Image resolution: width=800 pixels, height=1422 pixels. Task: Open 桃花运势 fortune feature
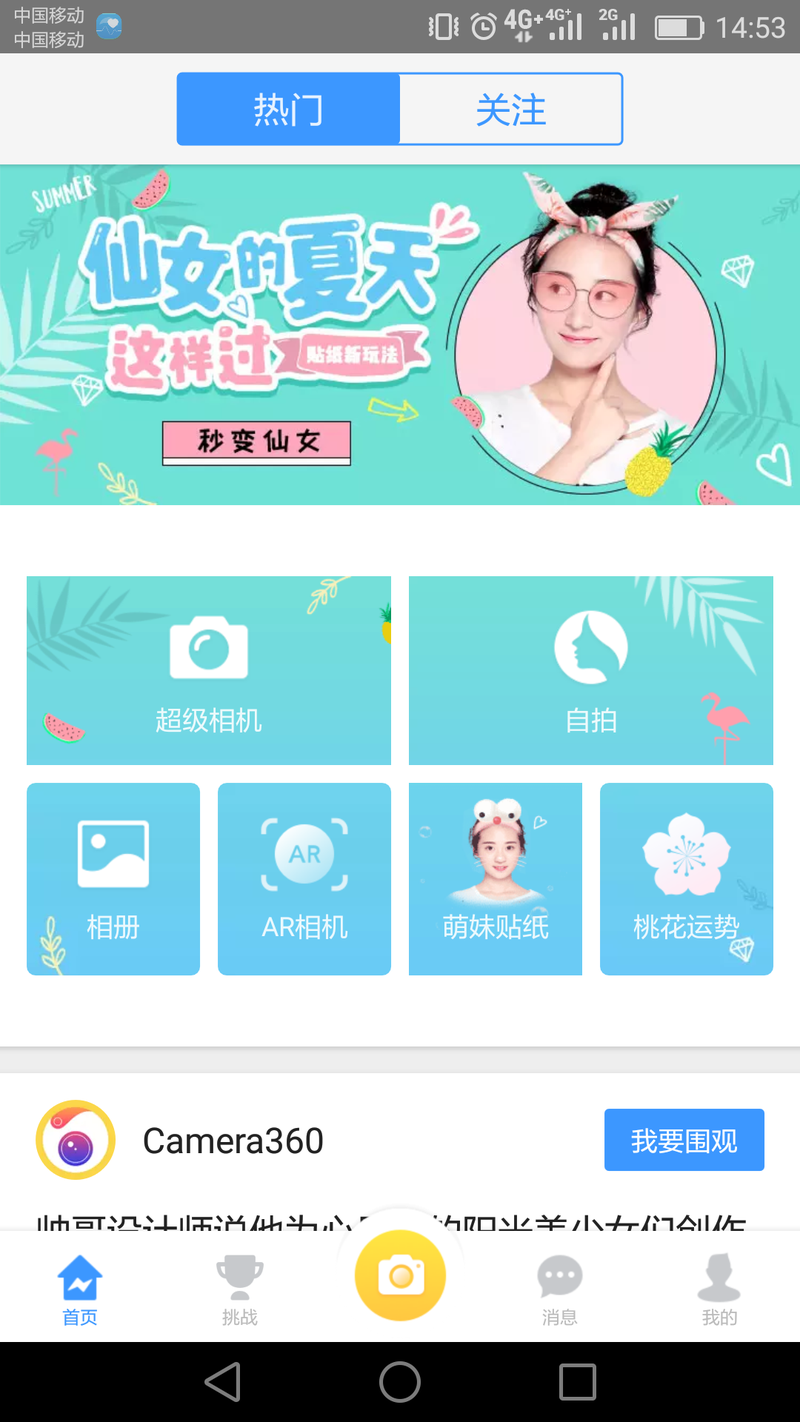(x=686, y=879)
